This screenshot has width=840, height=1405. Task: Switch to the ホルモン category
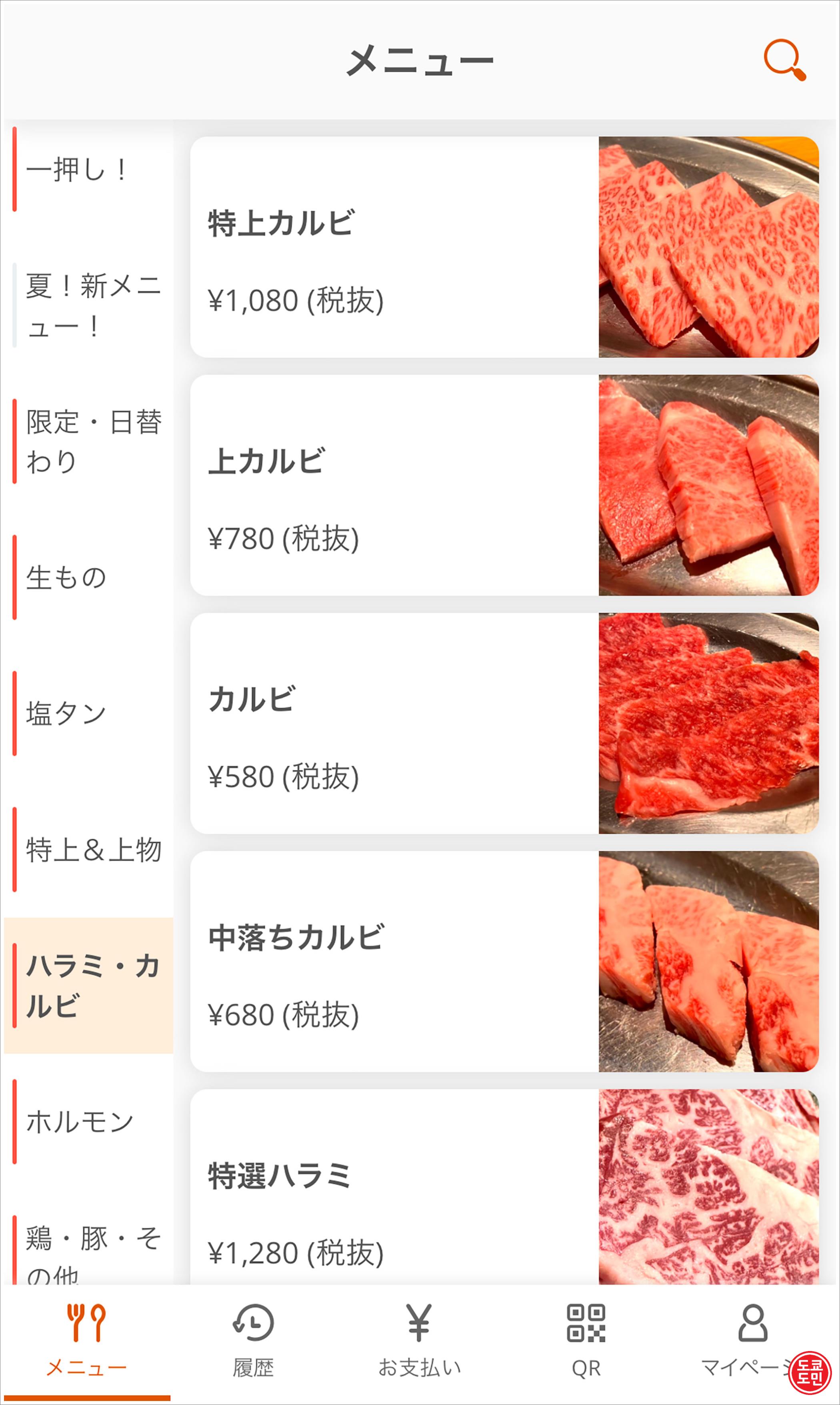[90, 1121]
